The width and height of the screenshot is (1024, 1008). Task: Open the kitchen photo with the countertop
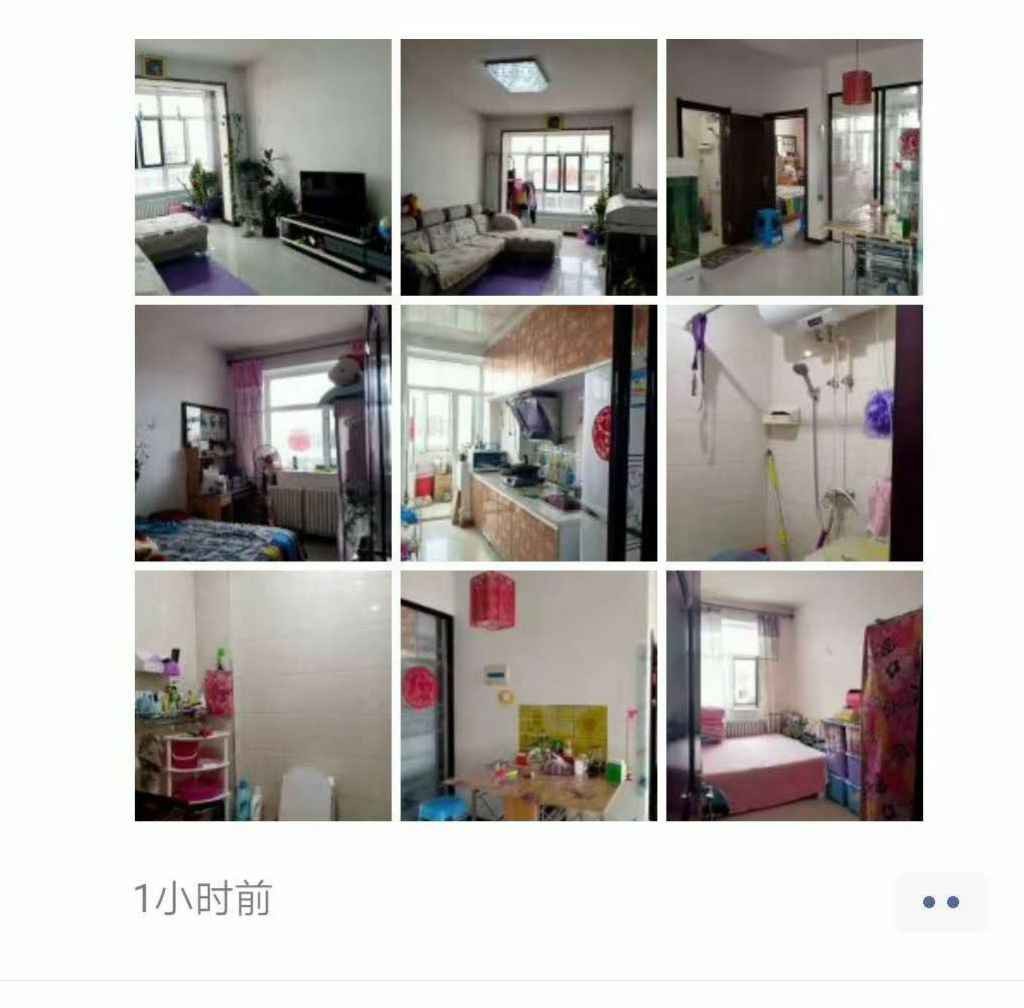coord(528,432)
